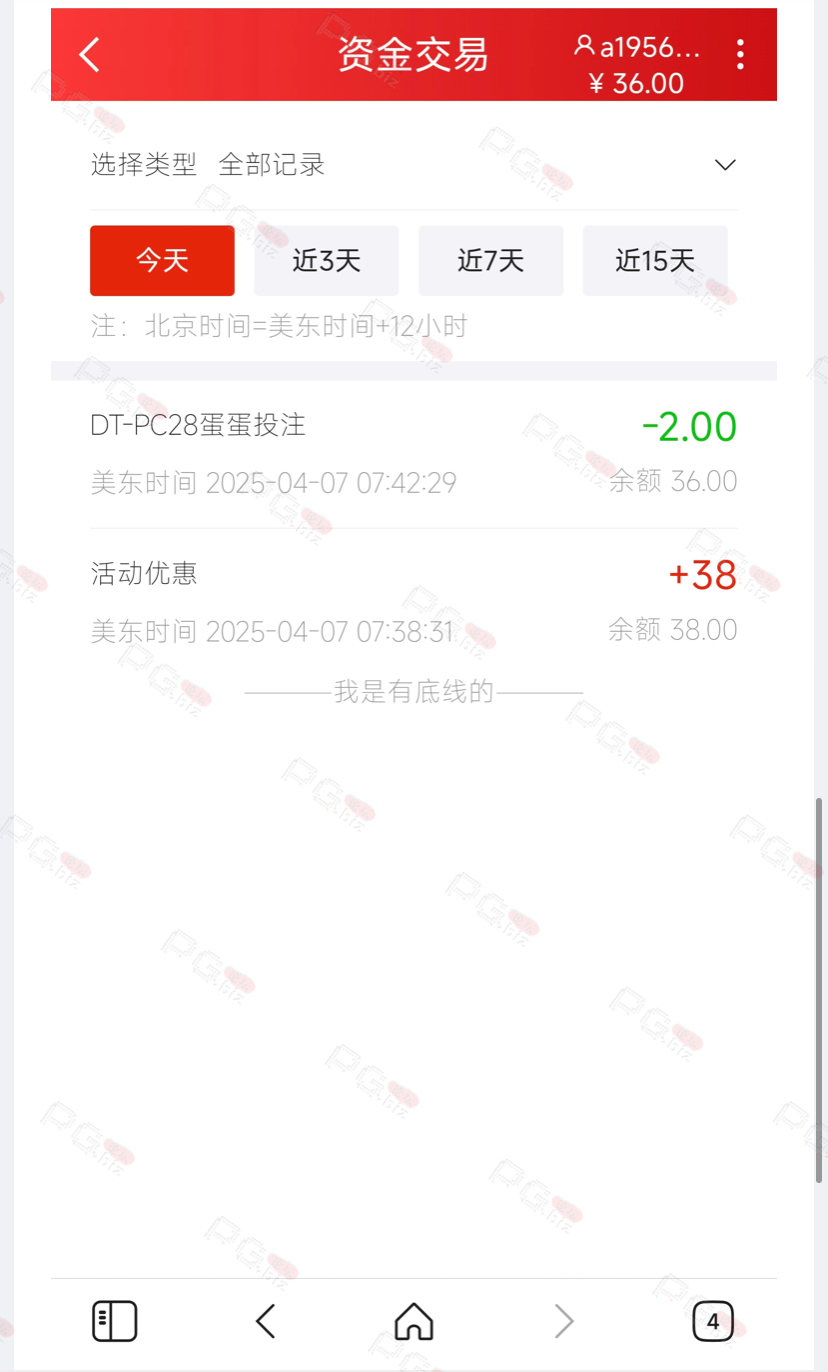The height and width of the screenshot is (1372, 828).
Task: Show records for 近7天
Action: 491,261
